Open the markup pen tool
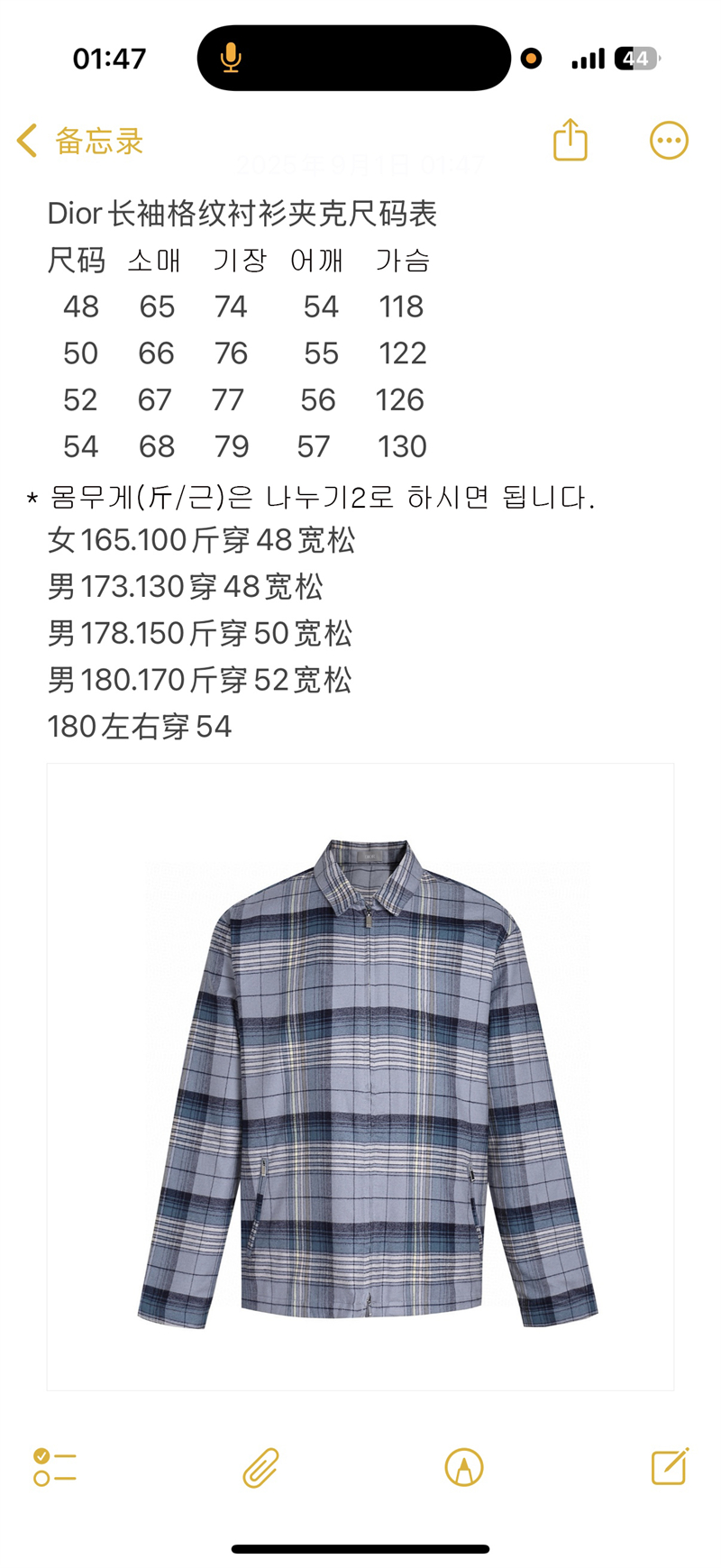Viewport: 721px width, 1568px height. pyautogui.click(x=463, y=1467)
